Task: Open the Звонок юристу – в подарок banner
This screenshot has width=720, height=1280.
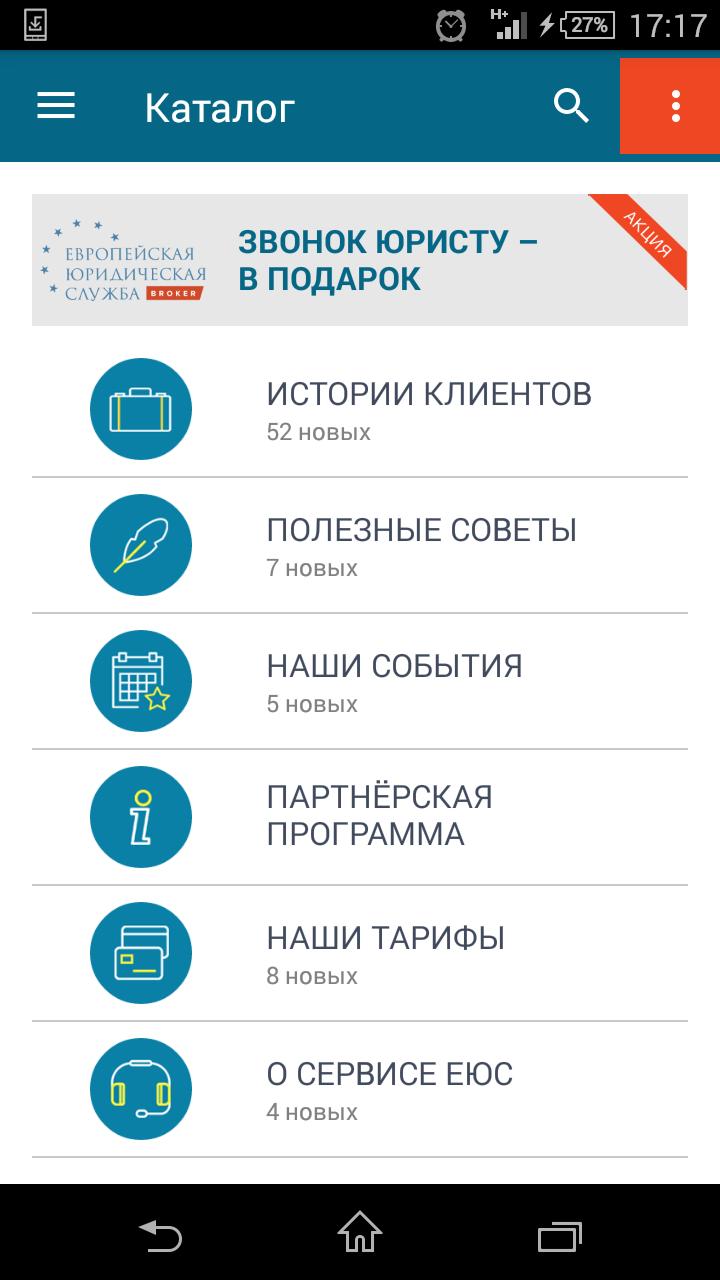Action: 360,260
